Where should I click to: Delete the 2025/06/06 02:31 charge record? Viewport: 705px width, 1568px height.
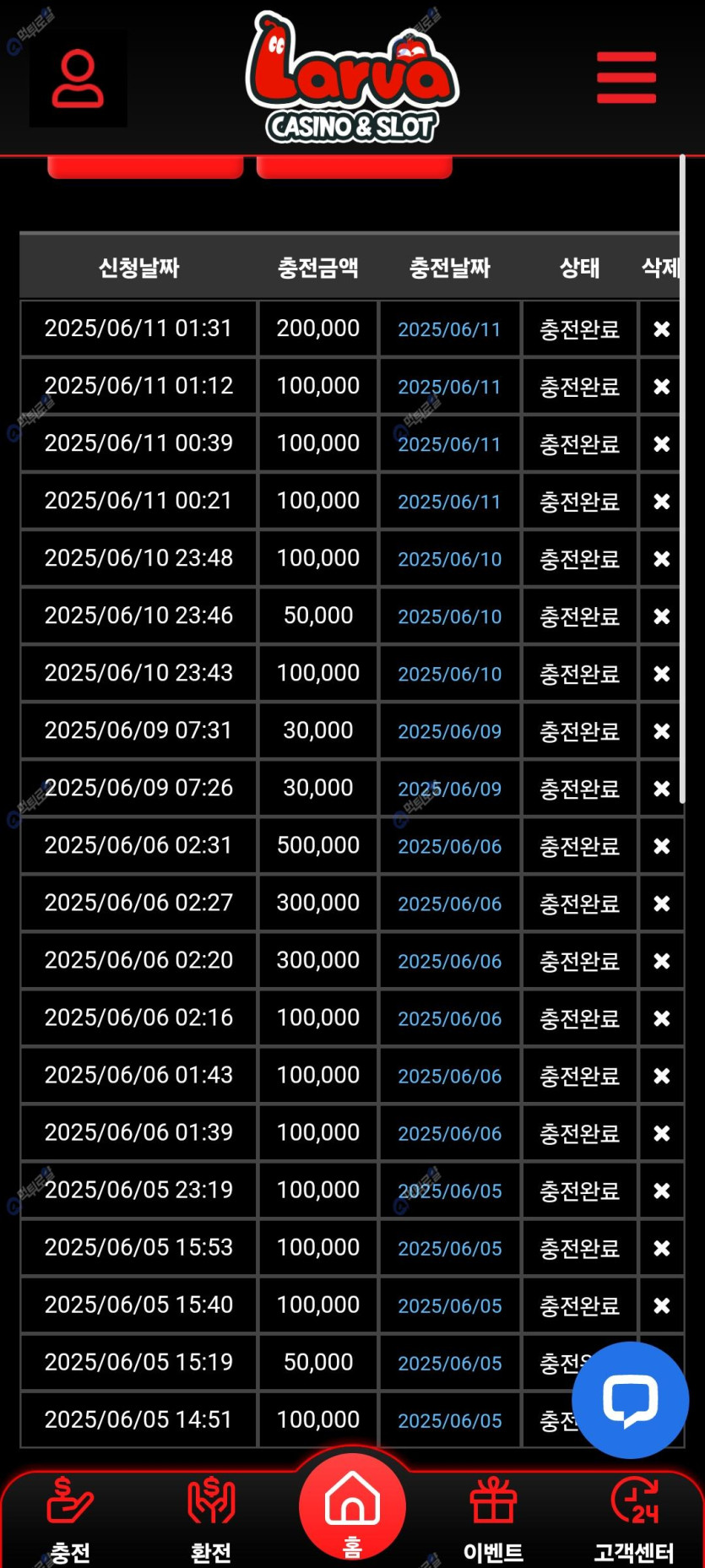[x=662, y=846]
